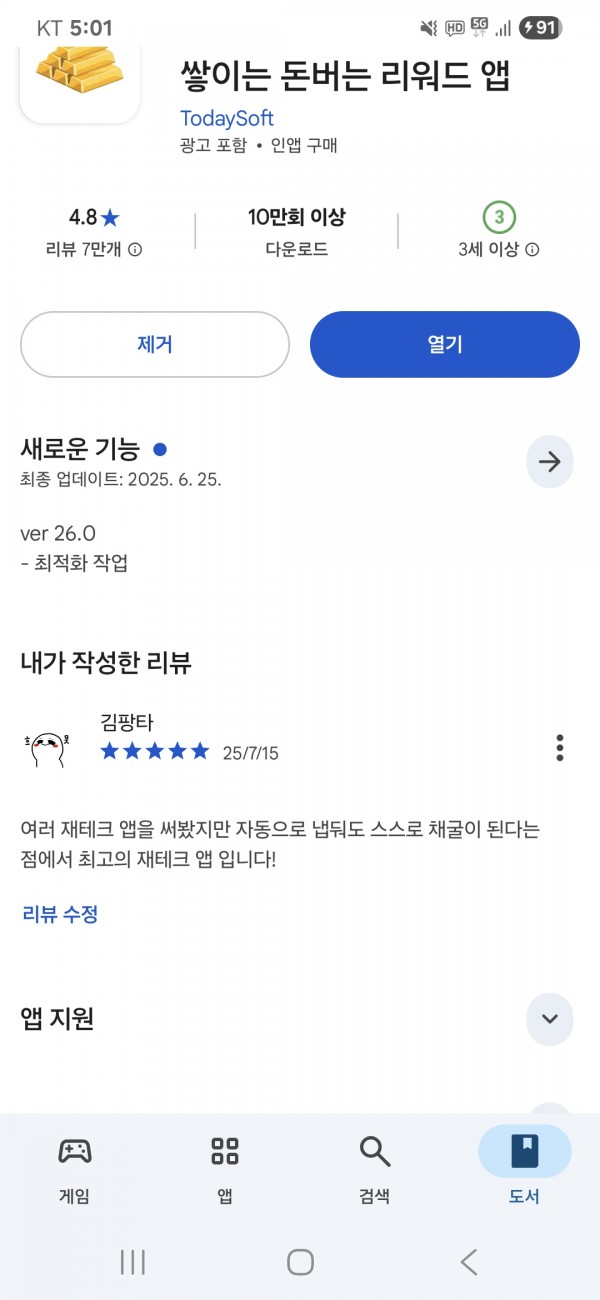View rating info next to 리뷰 7만개

pyautogui.click(x=135, y=250)
